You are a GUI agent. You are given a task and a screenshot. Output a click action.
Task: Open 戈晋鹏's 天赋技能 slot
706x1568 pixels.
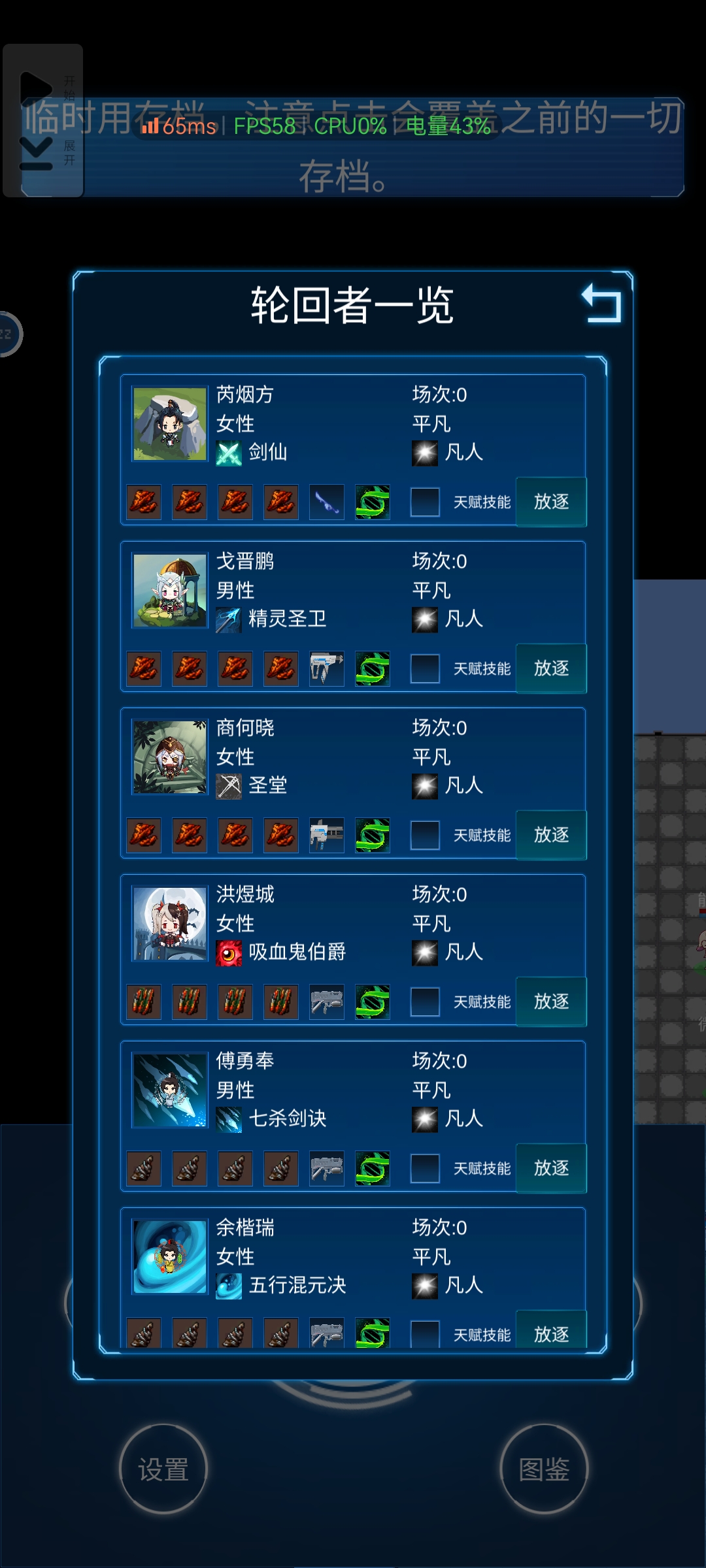point(425,668)
